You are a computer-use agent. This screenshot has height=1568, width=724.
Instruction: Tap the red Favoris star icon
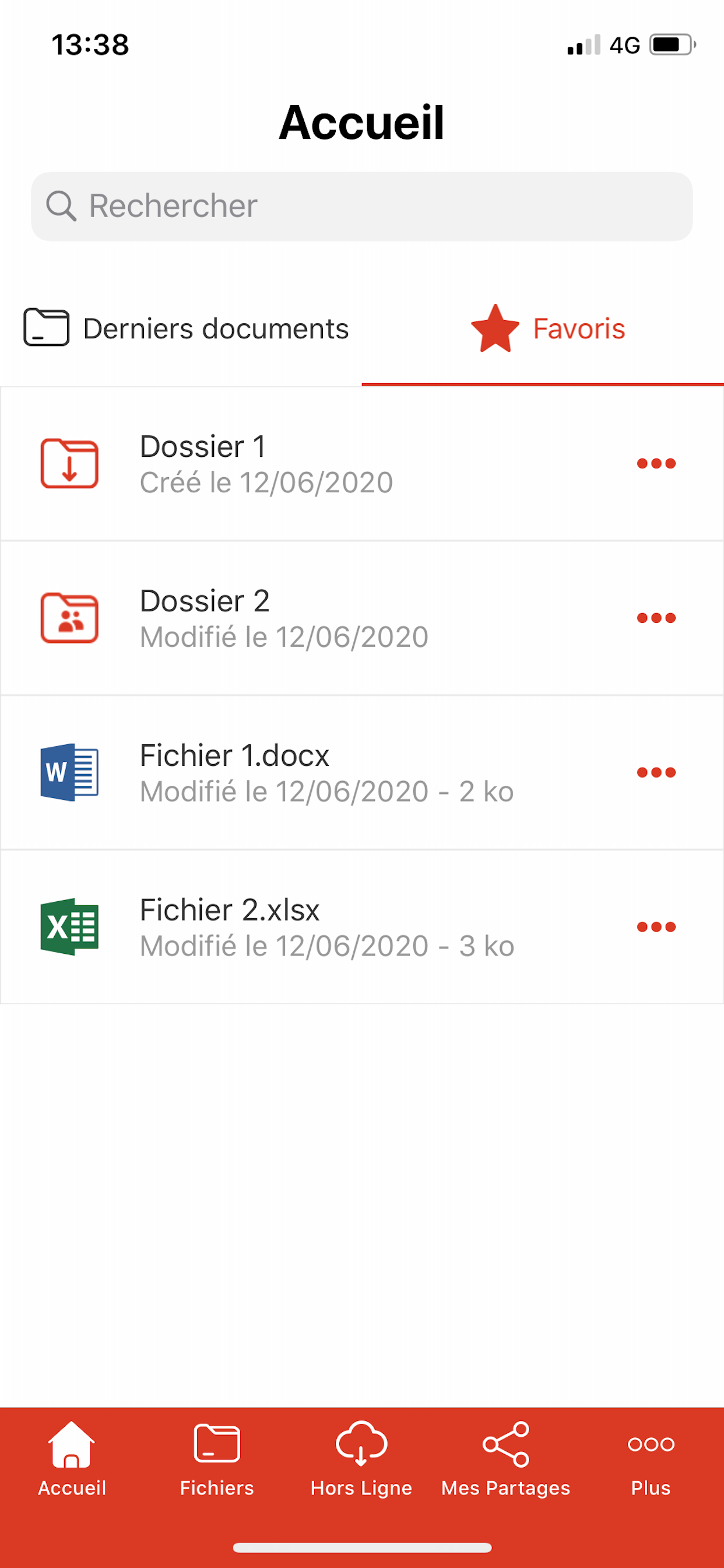coord(494,328)
